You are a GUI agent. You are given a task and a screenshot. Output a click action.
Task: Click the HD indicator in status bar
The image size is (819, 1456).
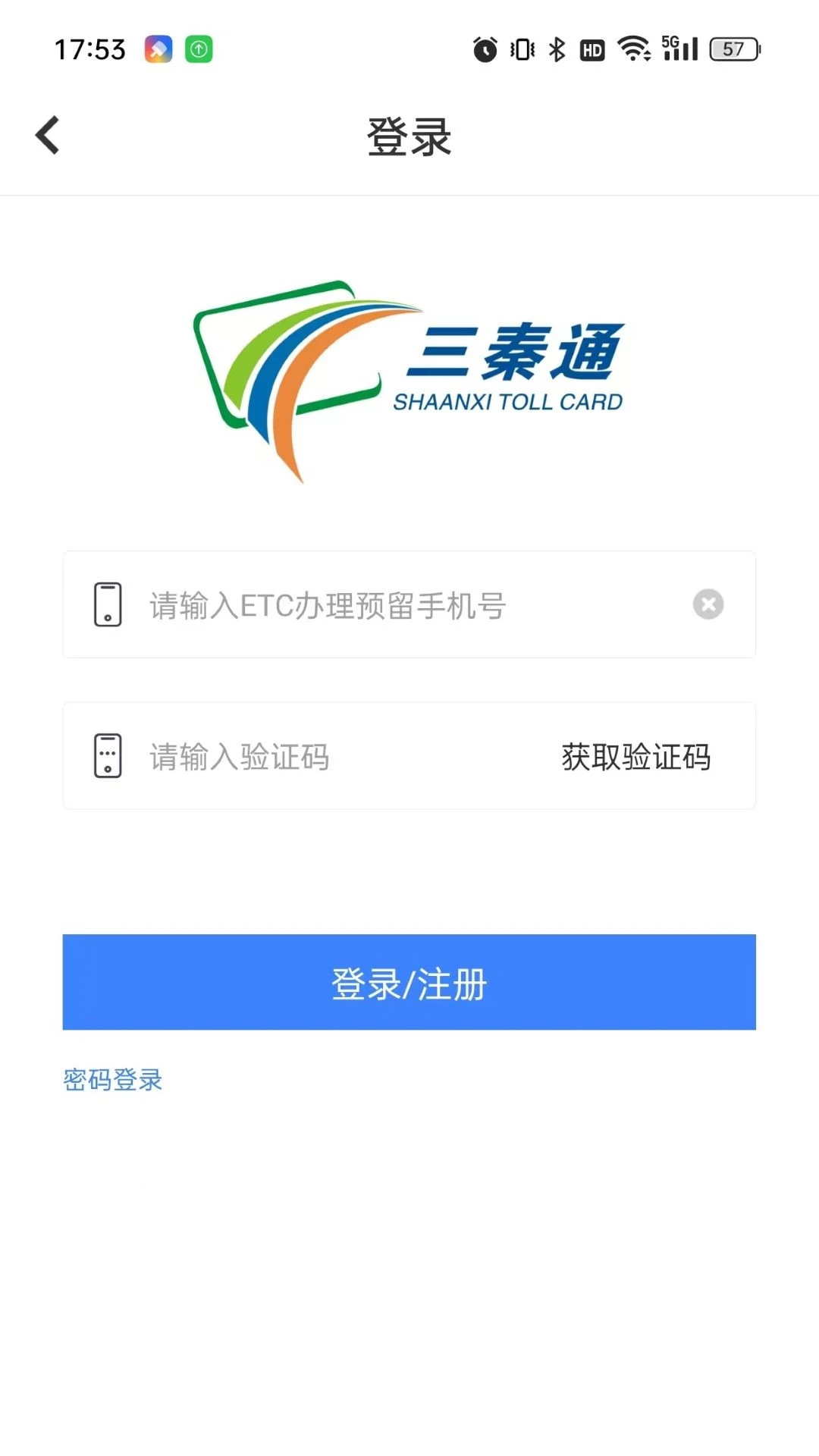coord(592,49)
